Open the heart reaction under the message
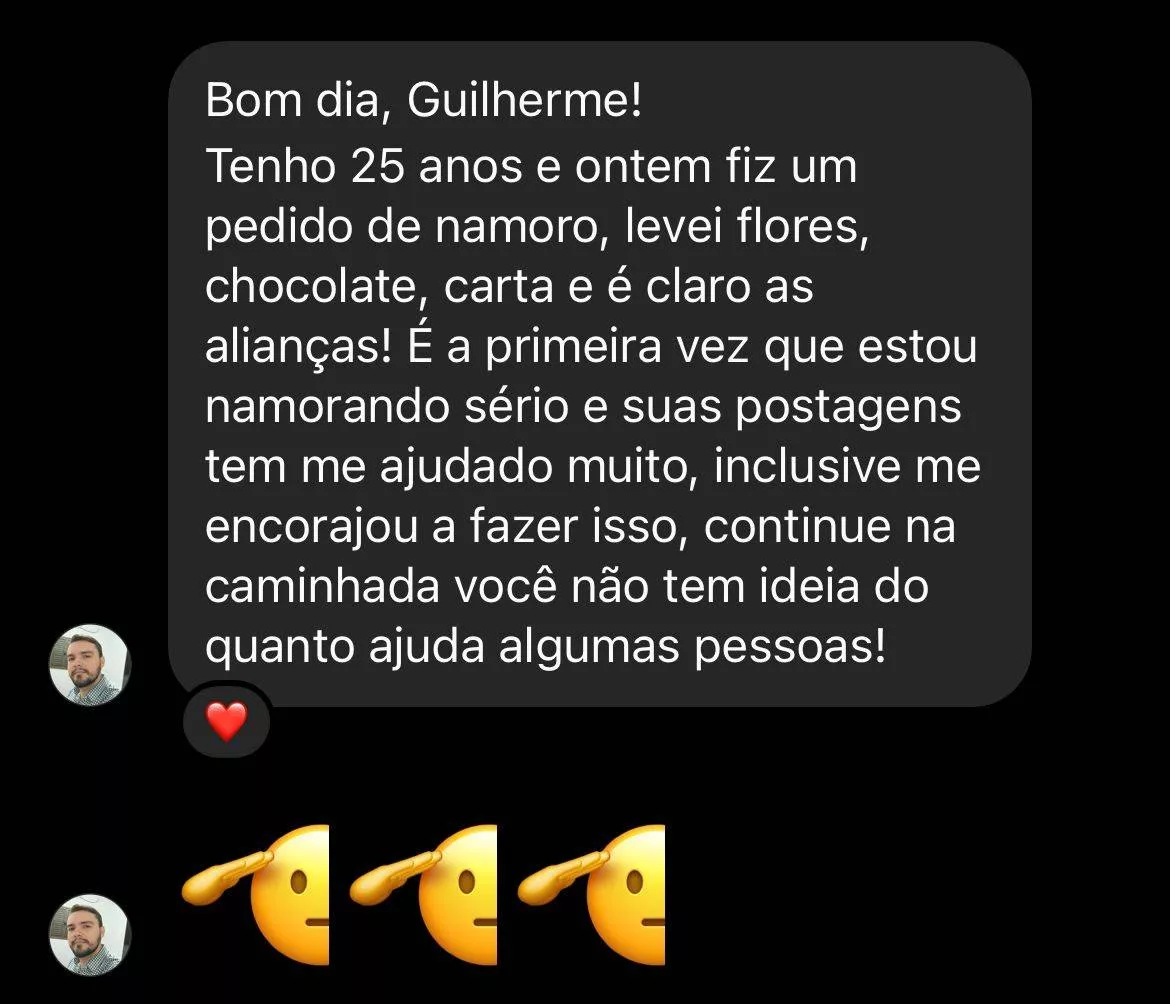1170x1004 pixels. click(x=227, y=720)
